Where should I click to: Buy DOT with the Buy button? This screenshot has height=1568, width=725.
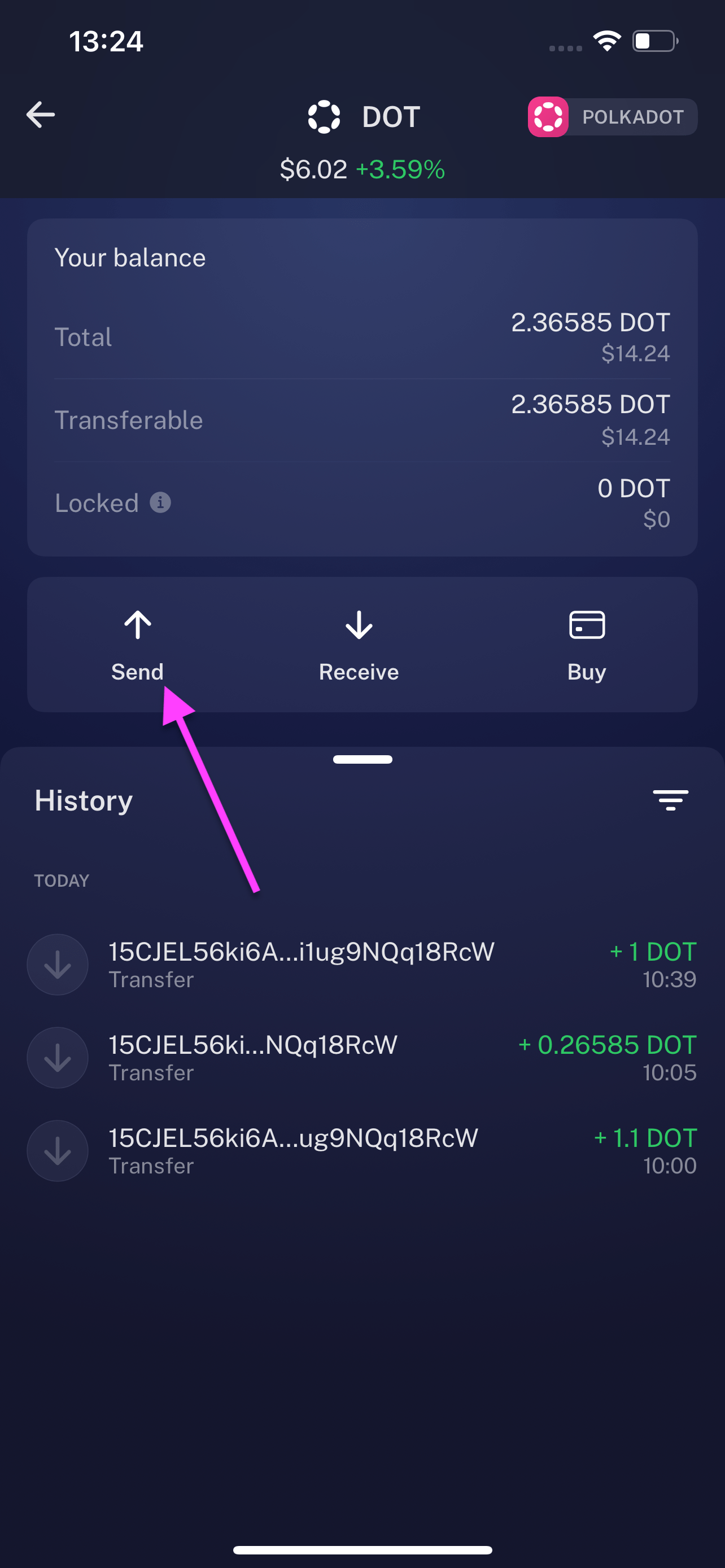pyautogui.click(x=586, y=645)
